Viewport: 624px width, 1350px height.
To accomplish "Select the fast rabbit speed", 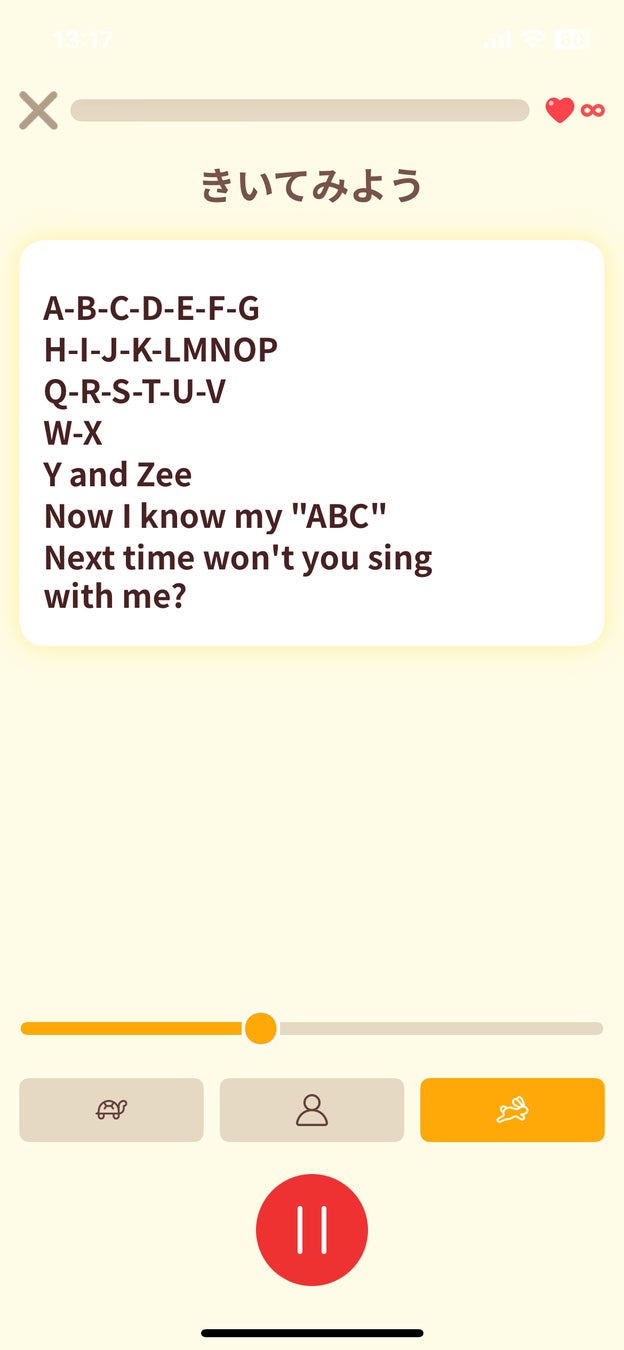I will pos(512,1110).
